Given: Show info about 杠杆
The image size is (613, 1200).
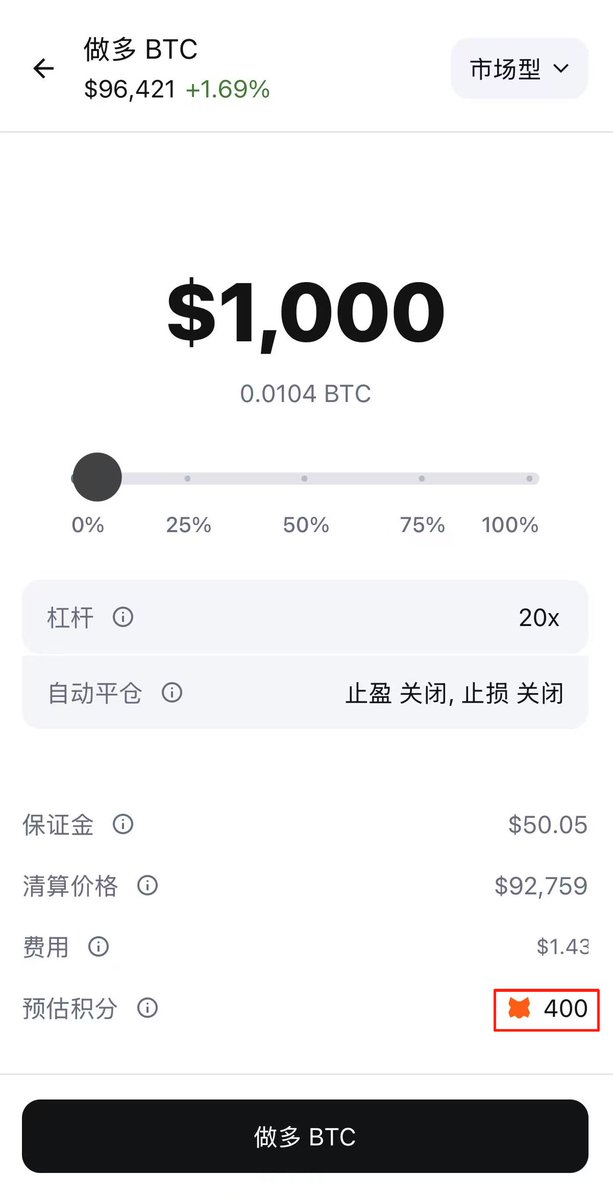Looking at the screenshot, I should click(123, 617).
